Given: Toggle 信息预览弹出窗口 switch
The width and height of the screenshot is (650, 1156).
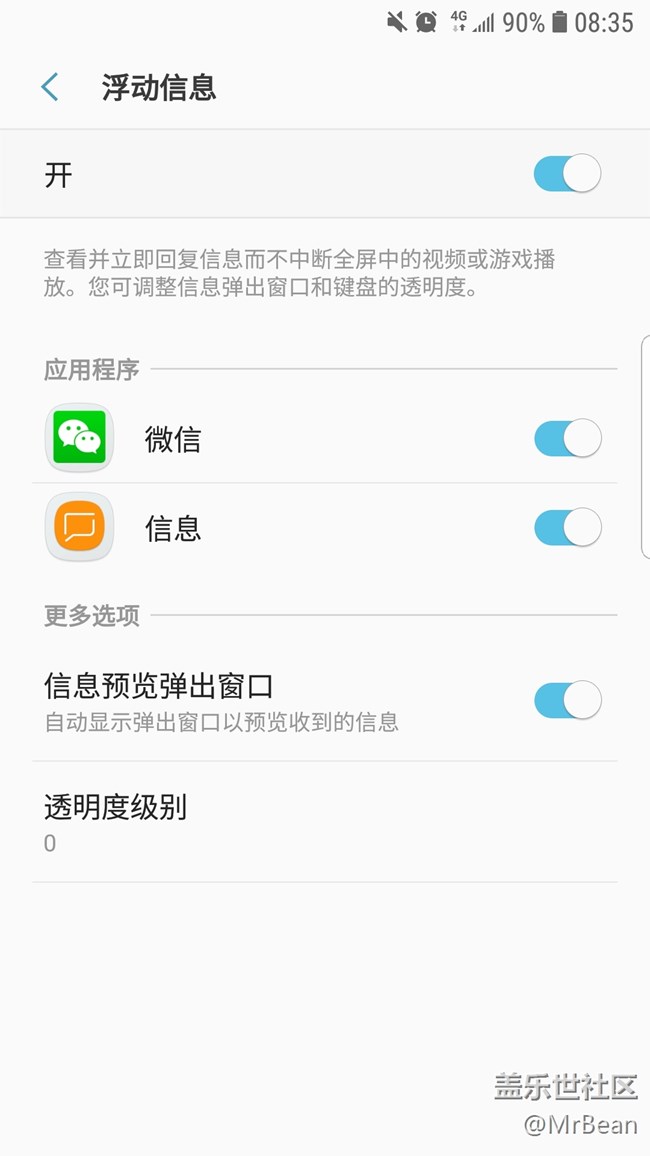Looking at the screenshot, I should coord(567,700).
